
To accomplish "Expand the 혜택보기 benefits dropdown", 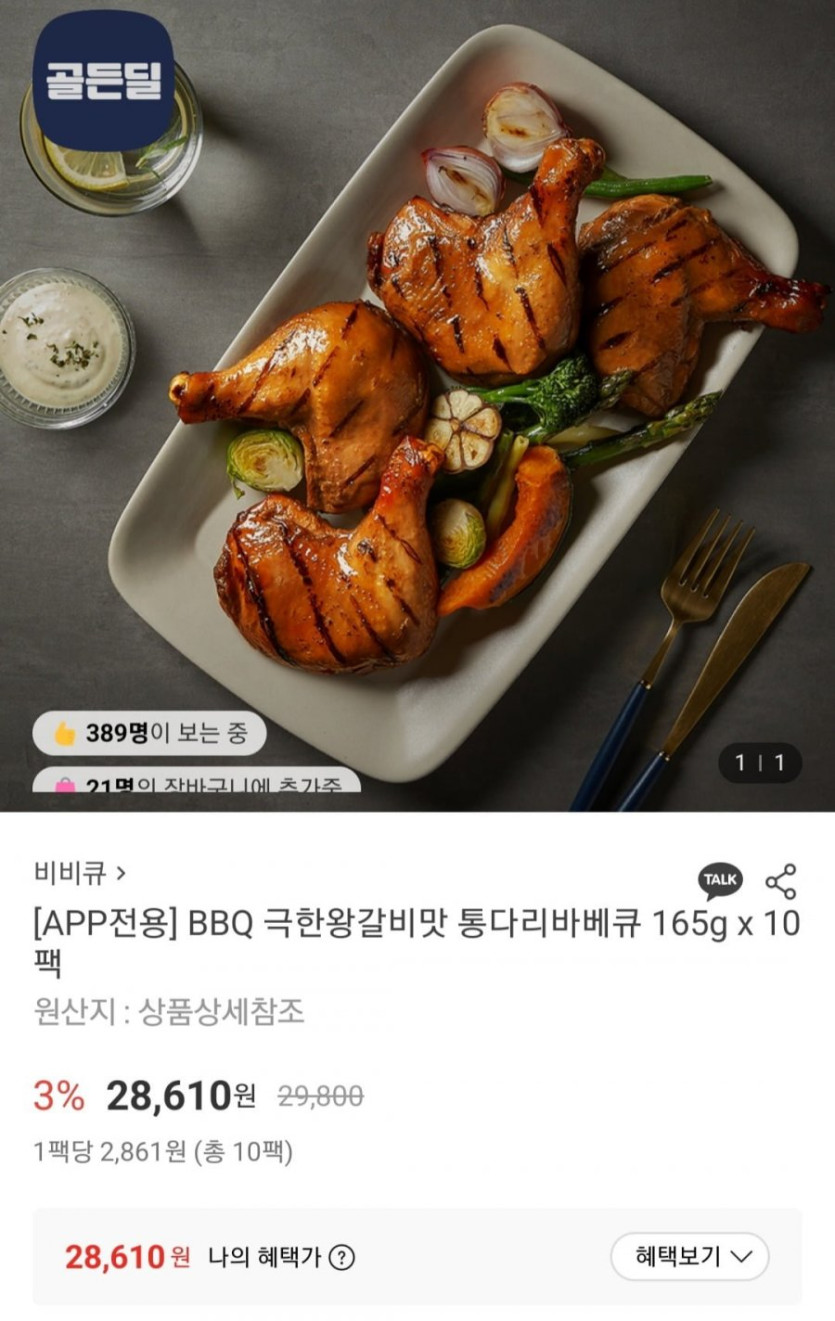I will (x=689, y=1257).
